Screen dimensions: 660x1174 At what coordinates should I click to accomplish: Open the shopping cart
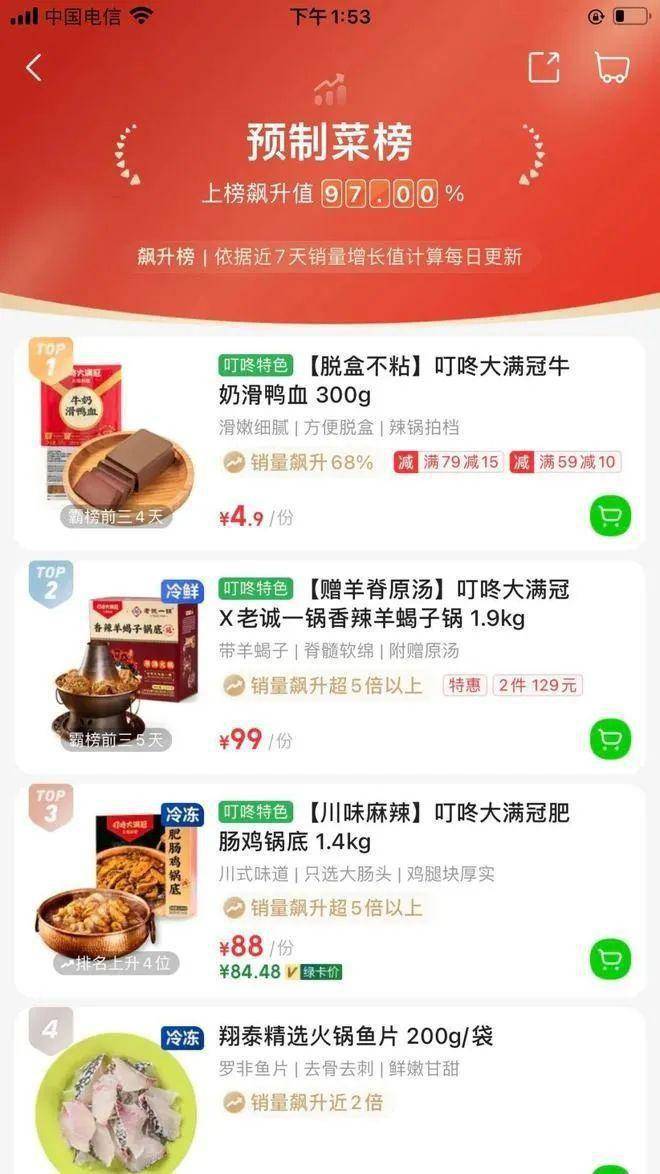612,67
